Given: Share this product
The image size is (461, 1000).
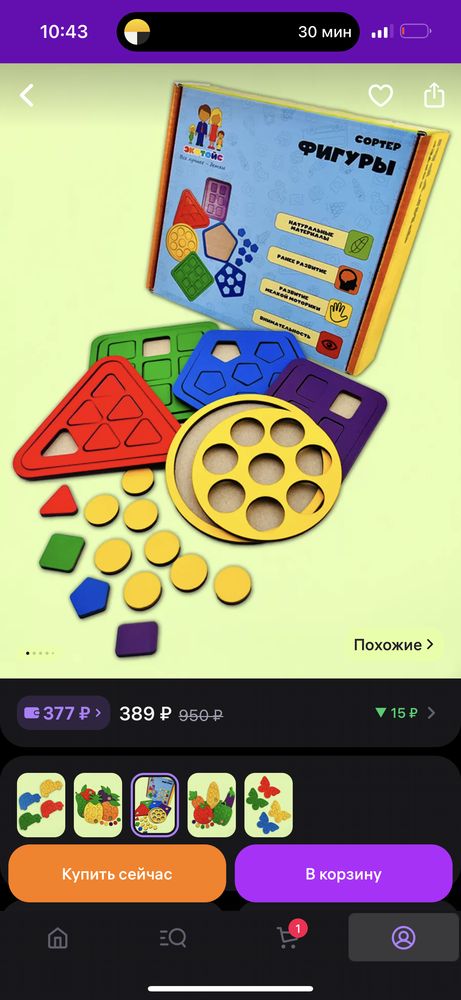Looking at the screenshot, I should pyautogui.click(x=434, y=96).
